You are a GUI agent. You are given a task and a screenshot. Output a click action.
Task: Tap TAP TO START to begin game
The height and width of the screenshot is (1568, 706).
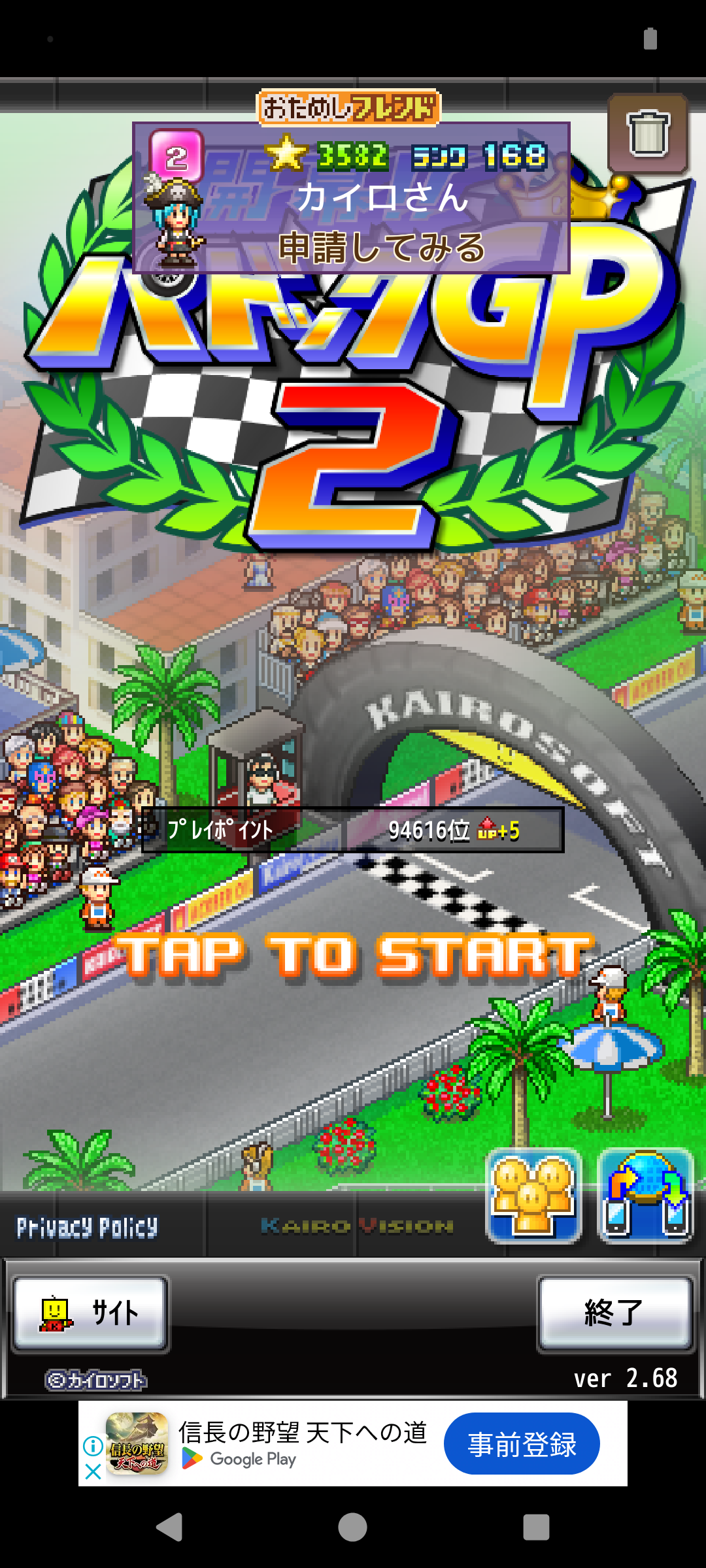[x=354, y=956]
